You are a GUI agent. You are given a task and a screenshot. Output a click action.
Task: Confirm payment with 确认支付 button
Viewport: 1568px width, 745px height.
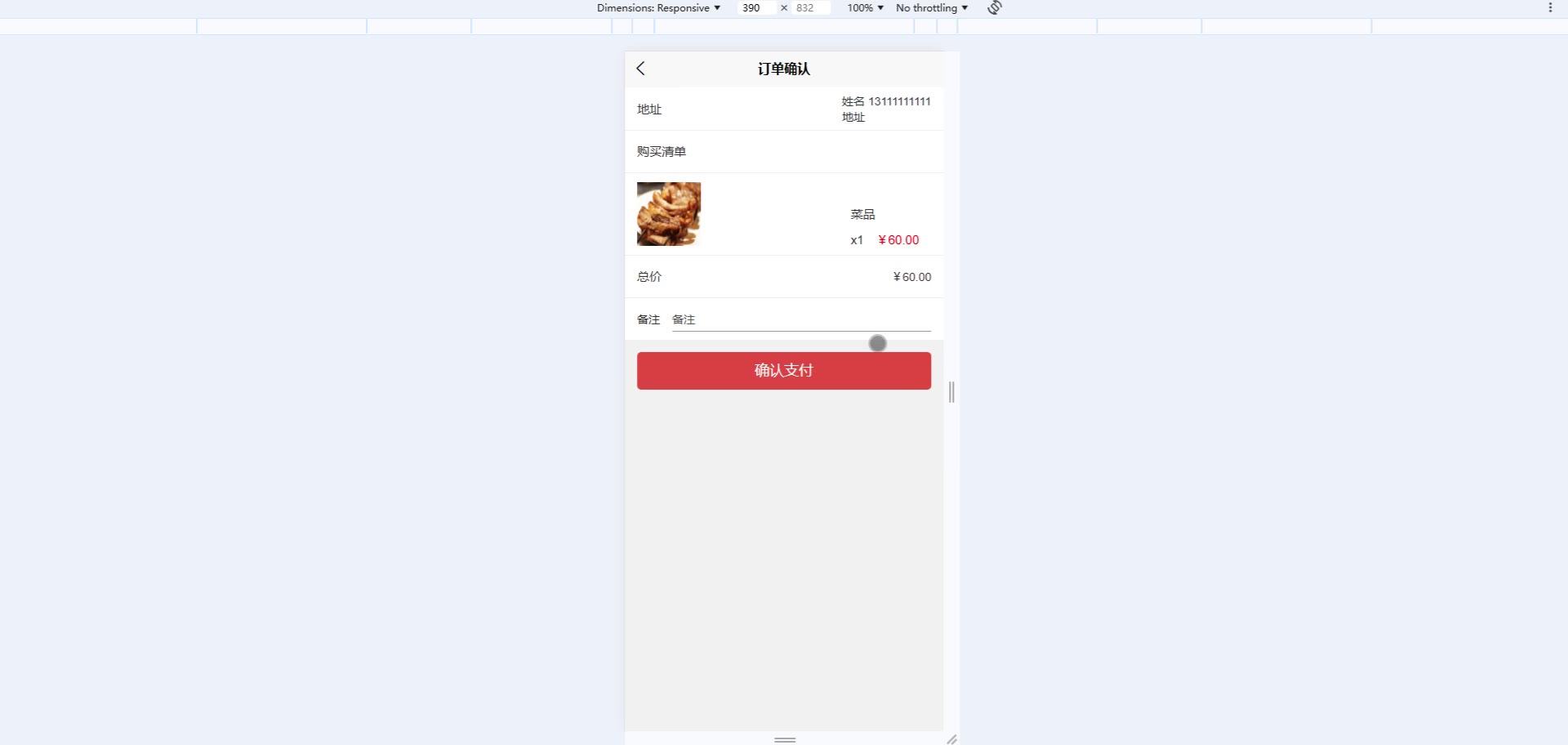[x=783, y=371]
